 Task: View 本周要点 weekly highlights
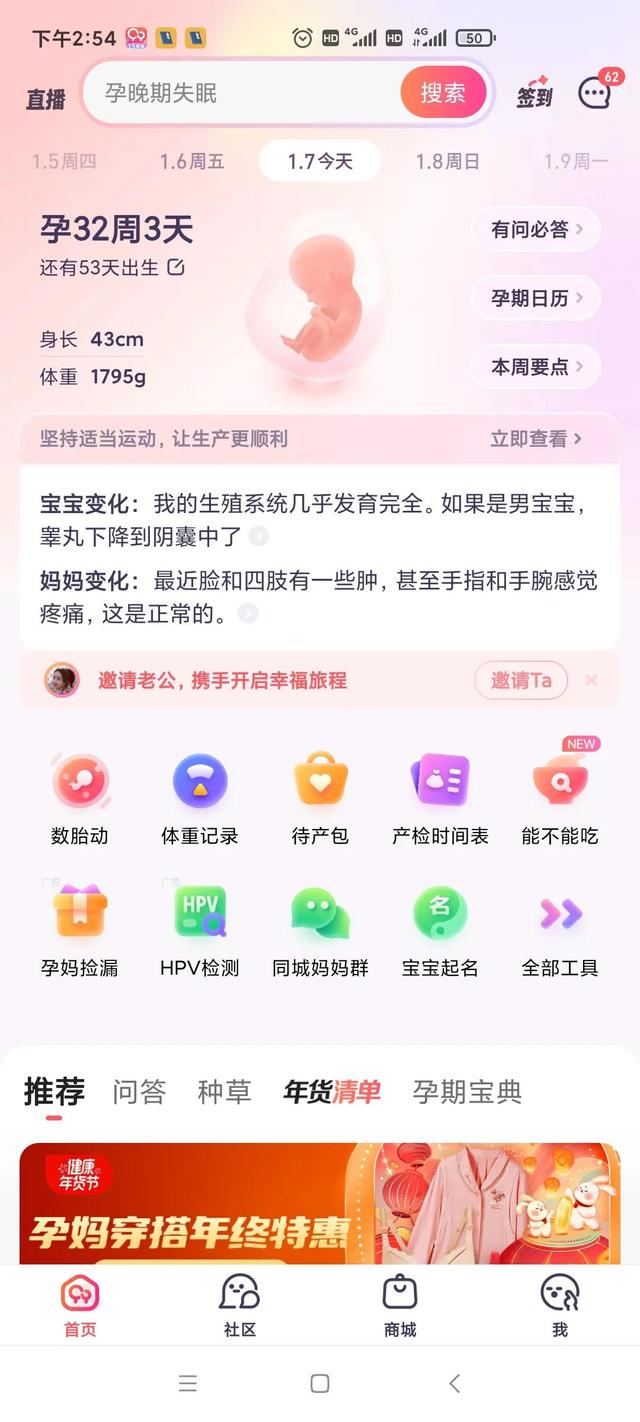coord(535,367)
